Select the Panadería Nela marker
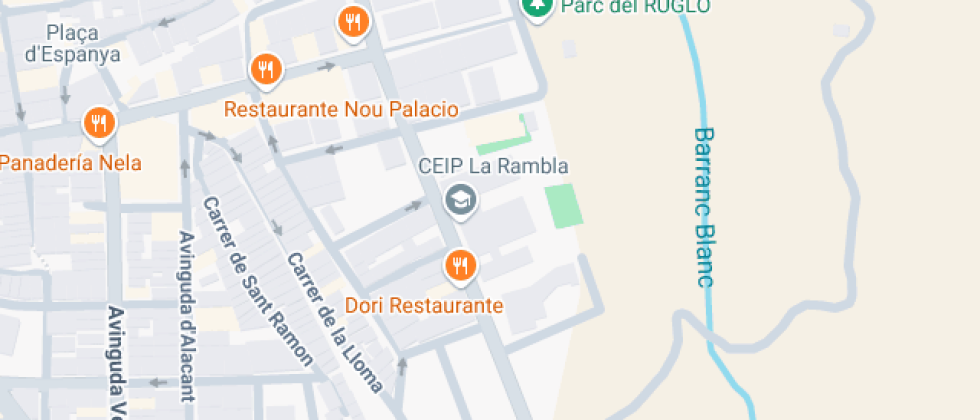Viewport: 980px width, 420px height. pos(99,124)
